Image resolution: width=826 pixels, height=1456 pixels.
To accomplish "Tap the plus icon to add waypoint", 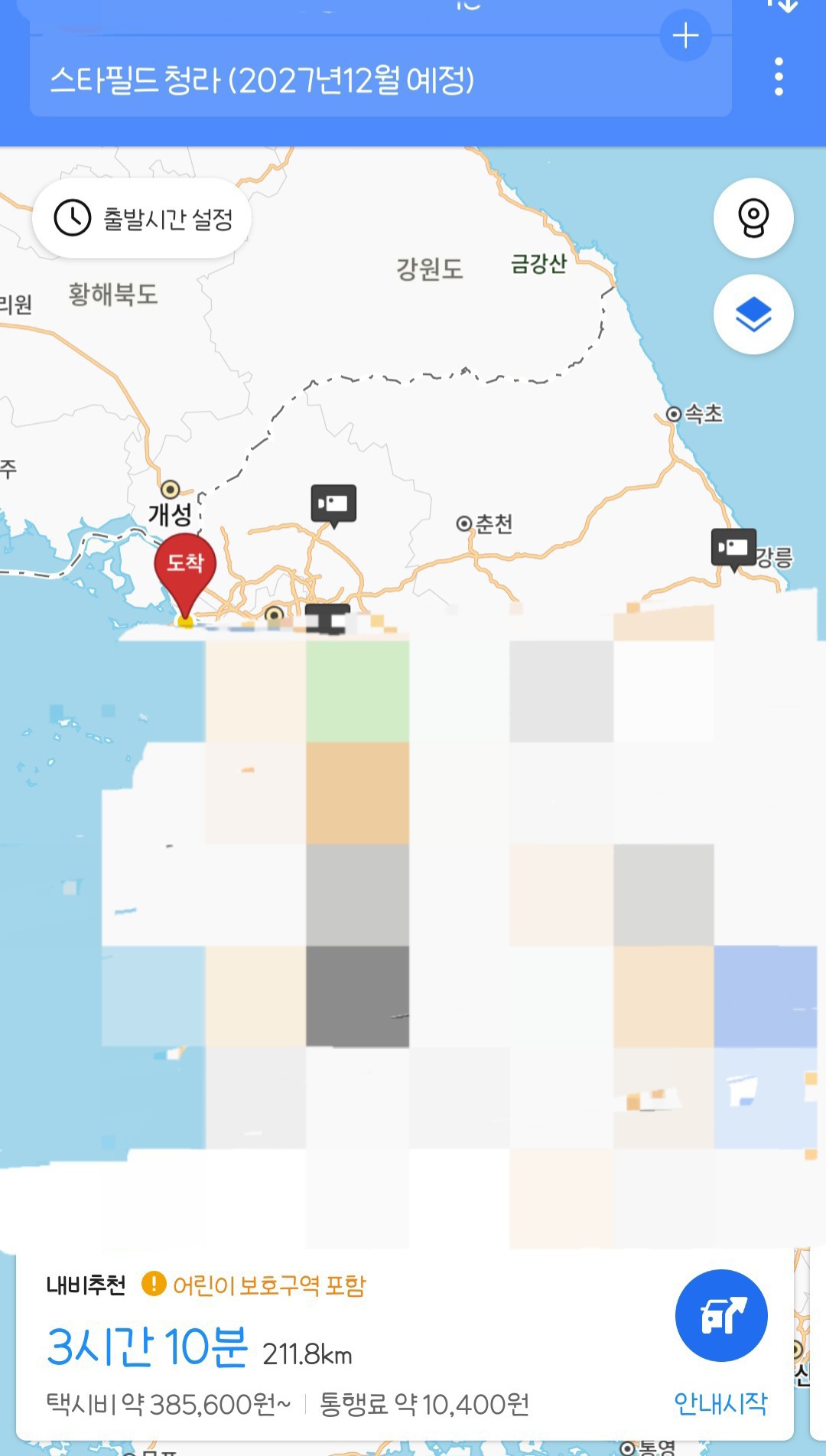I will 685,34.
